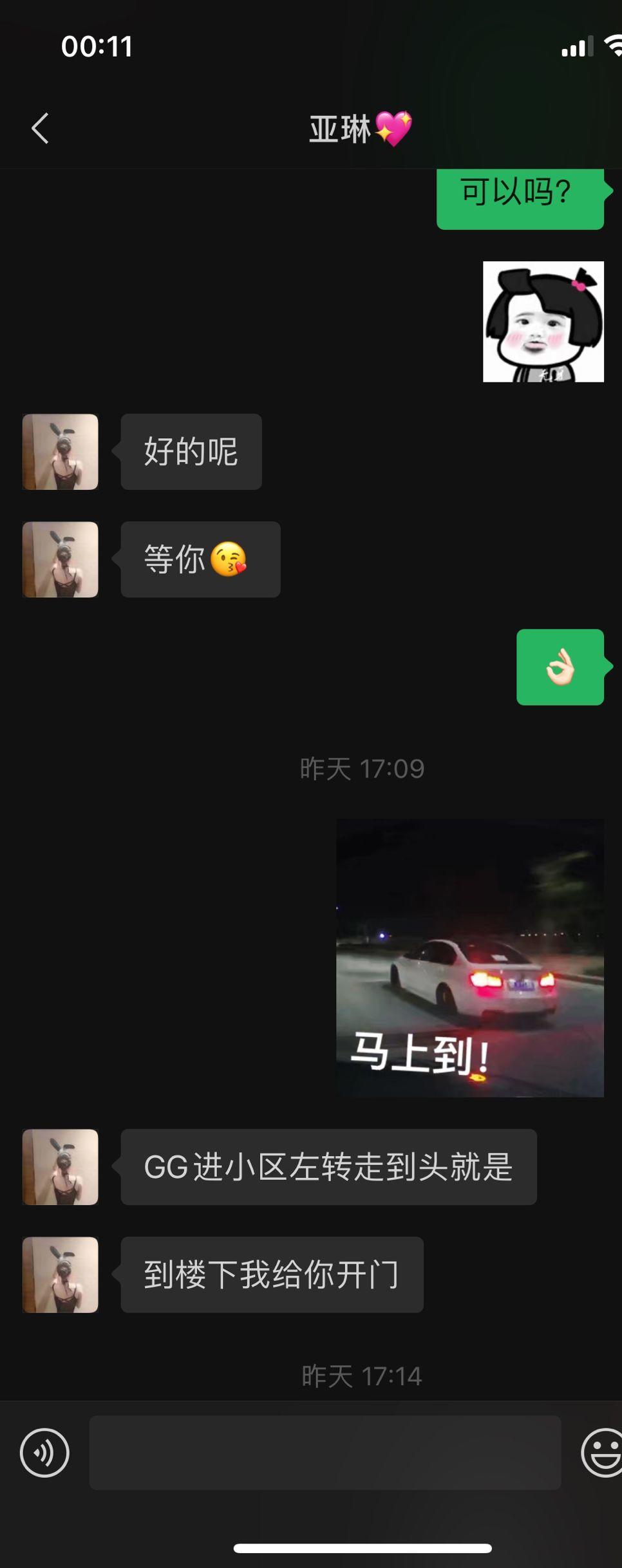View the sent cartoon girl sticker
Image resolution: width=622 pixels, height=1568 pixels.
[543, 321]
